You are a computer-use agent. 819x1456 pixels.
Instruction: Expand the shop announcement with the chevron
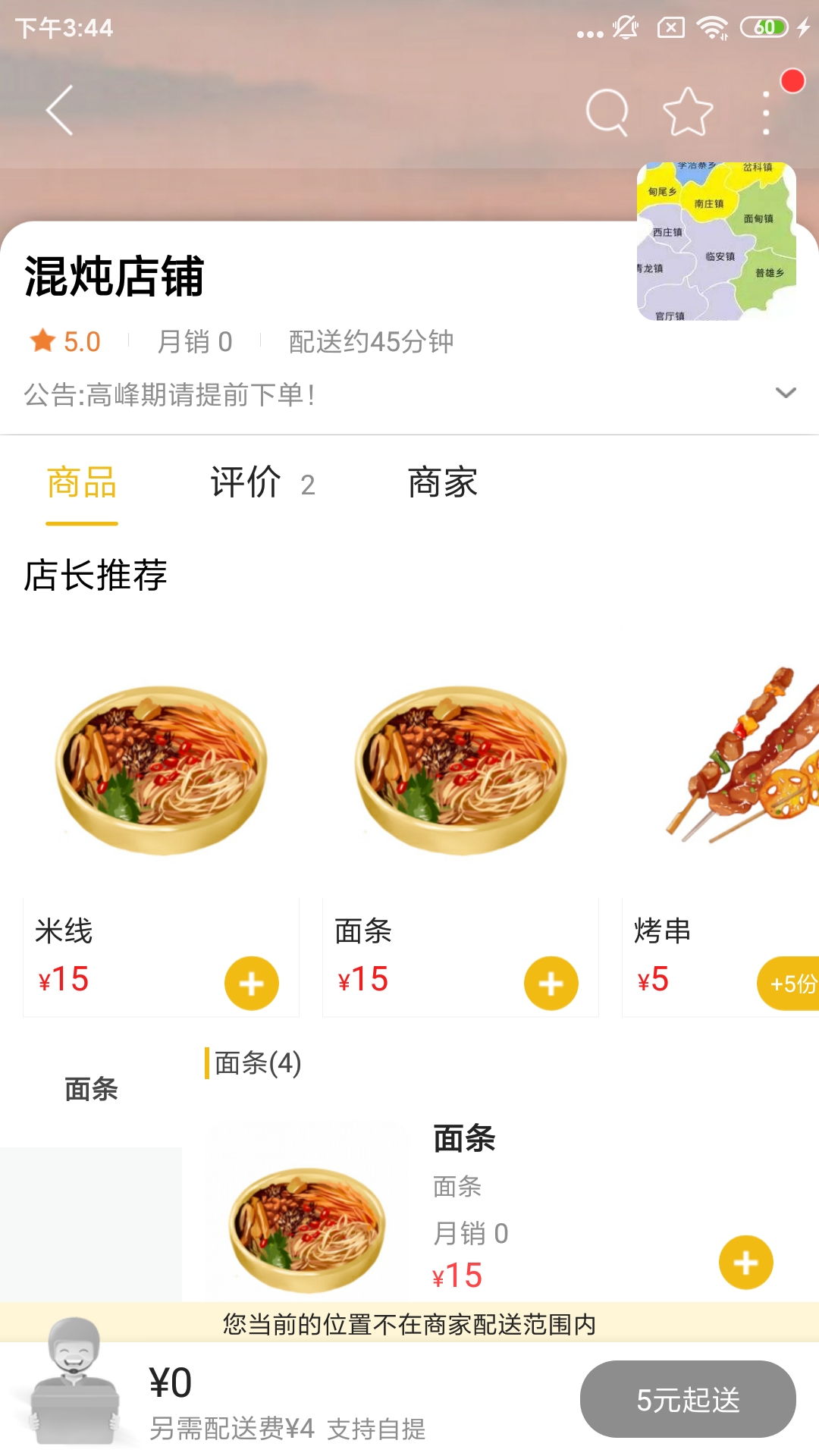point(784,393)
